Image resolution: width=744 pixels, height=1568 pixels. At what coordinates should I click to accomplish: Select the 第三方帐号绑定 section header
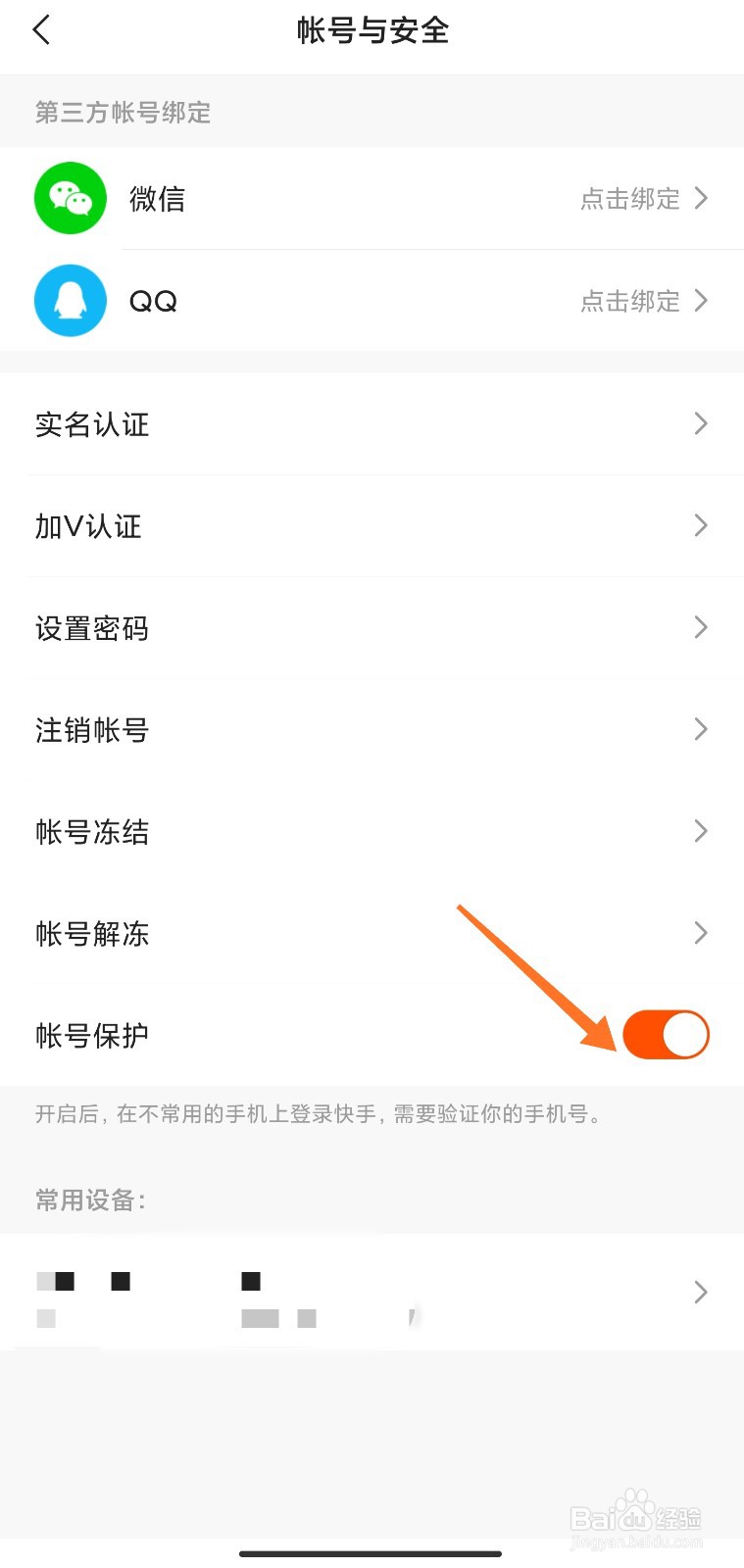click(122, 113)
